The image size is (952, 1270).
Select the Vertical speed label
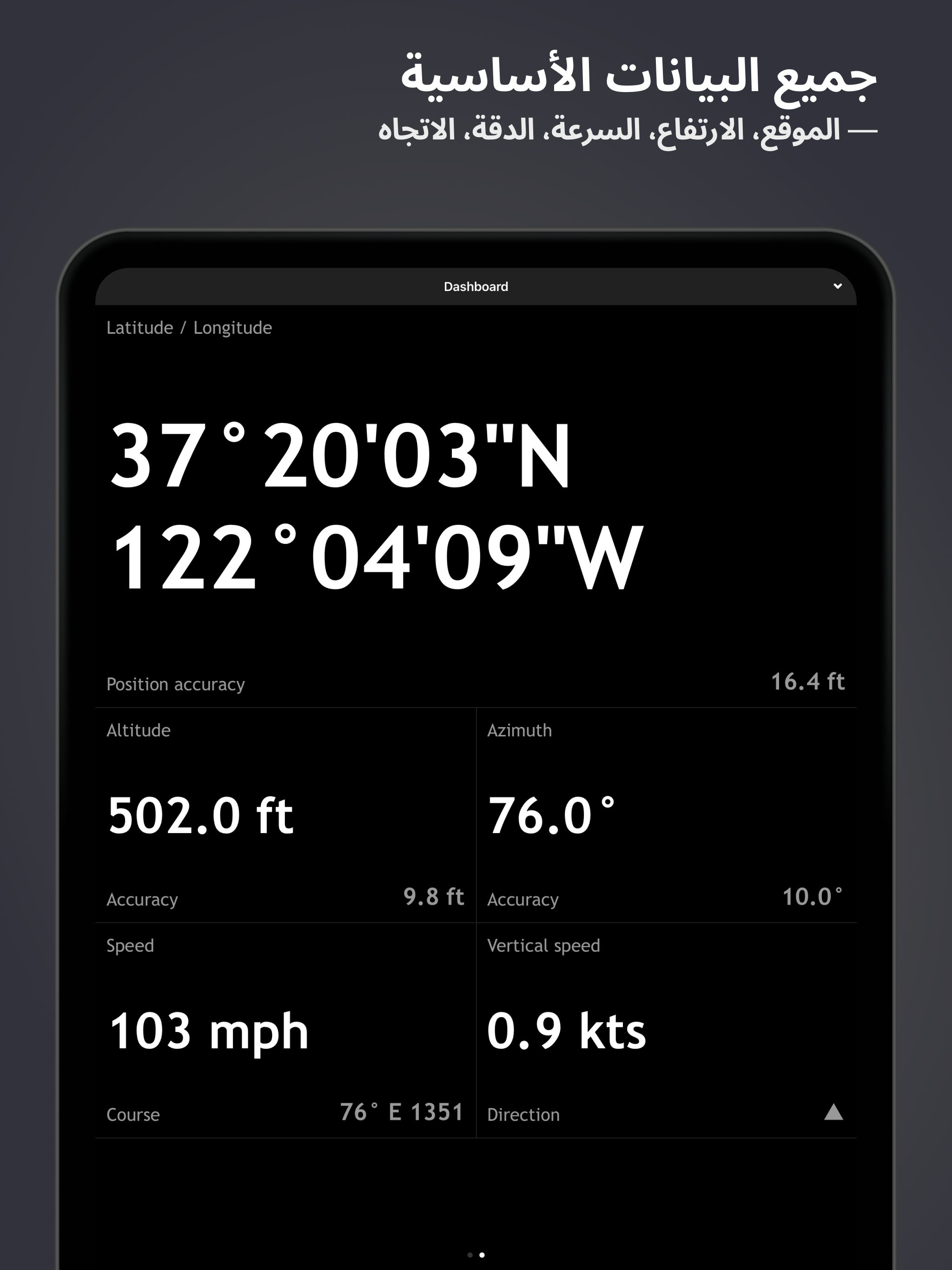542,946
